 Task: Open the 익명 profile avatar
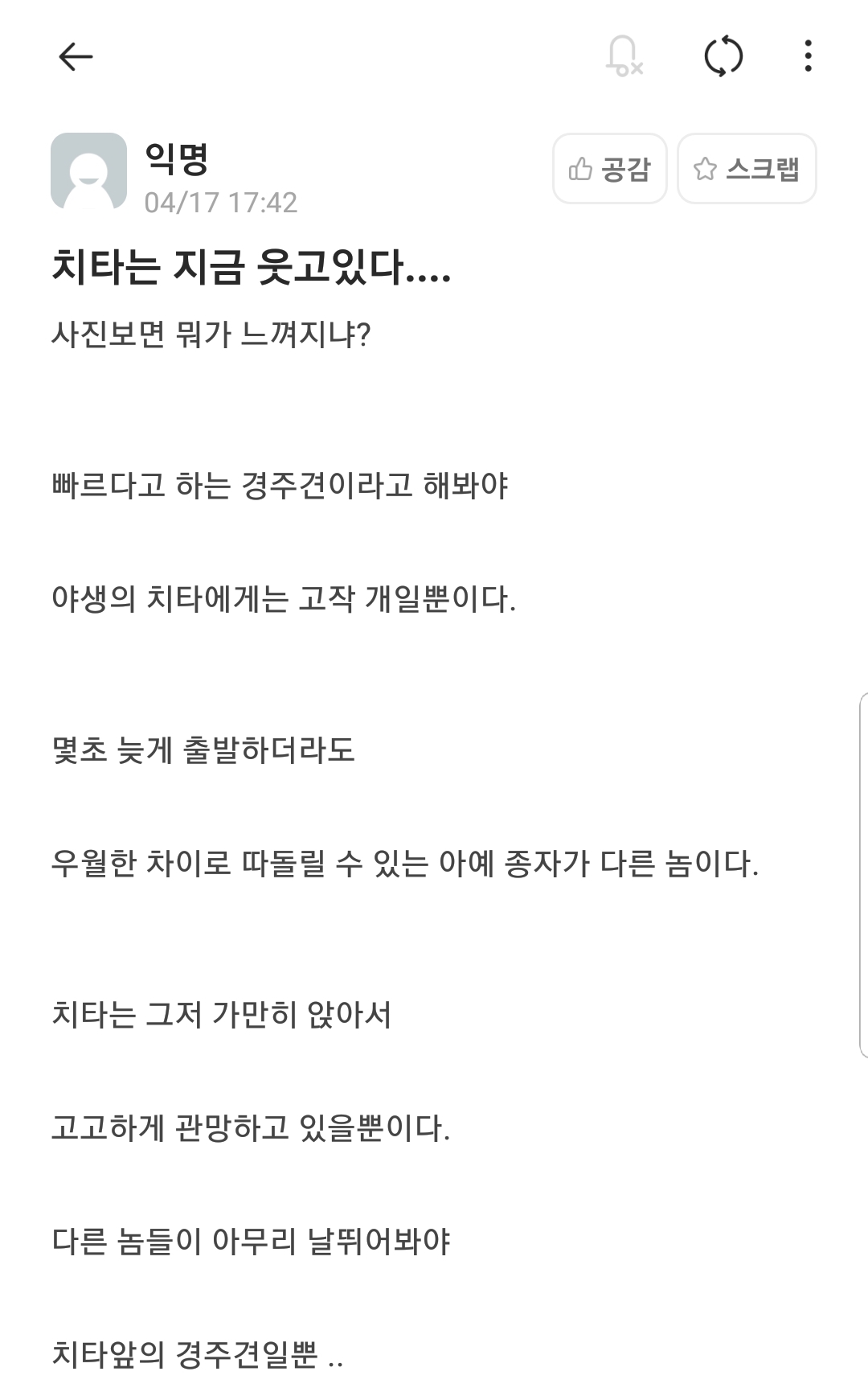pos(88,171)
